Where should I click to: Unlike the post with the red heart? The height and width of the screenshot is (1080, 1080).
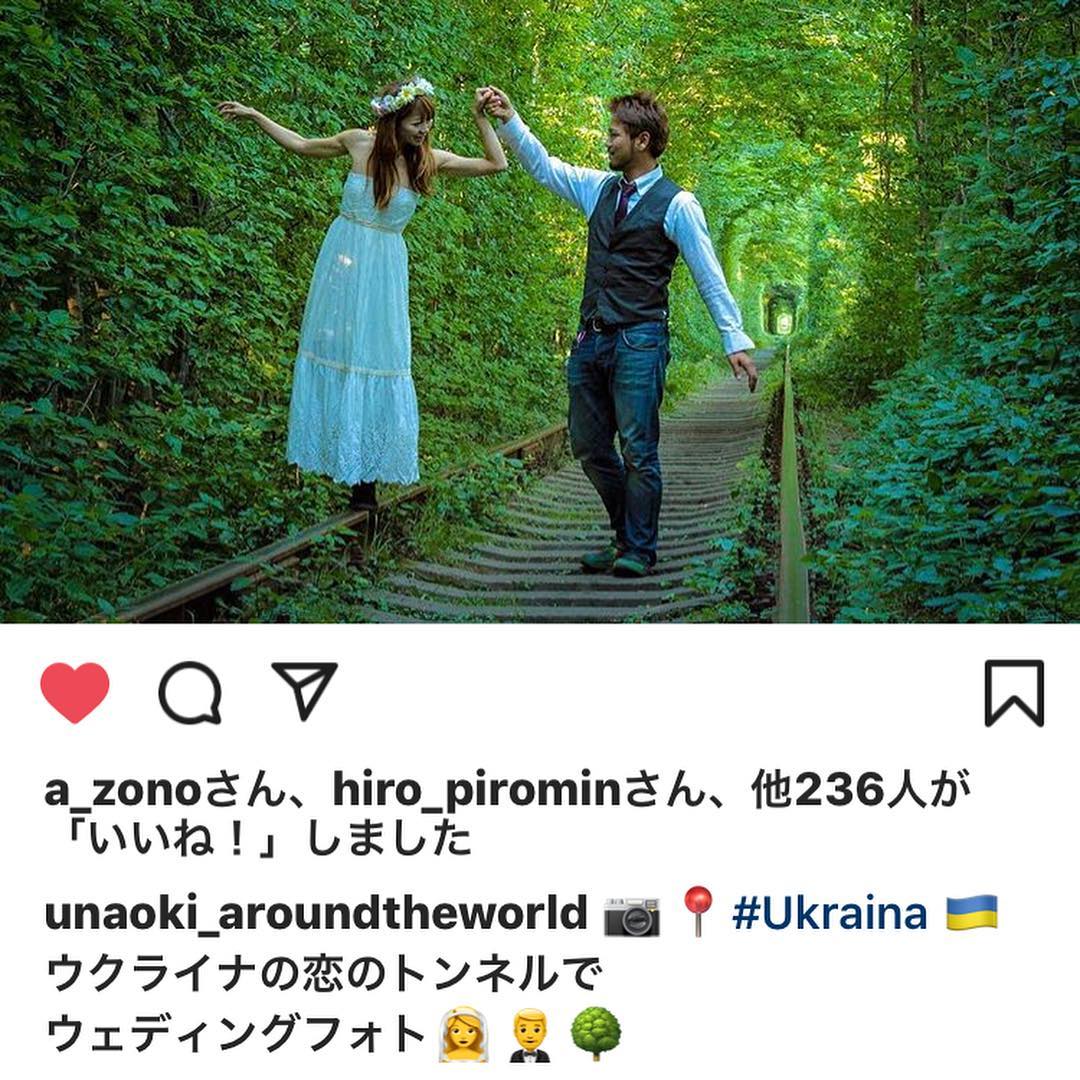point(75,692)
